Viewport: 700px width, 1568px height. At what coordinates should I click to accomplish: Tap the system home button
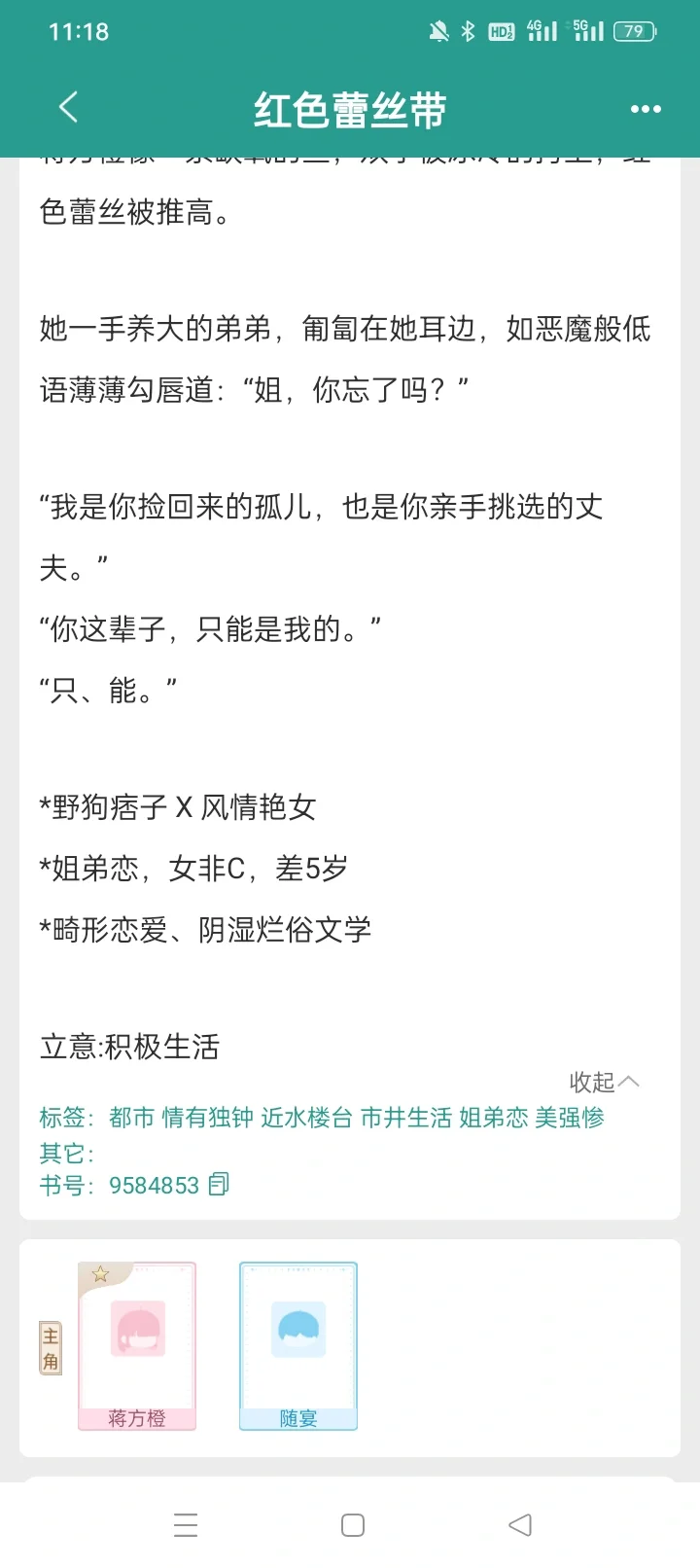[353, 1524]
